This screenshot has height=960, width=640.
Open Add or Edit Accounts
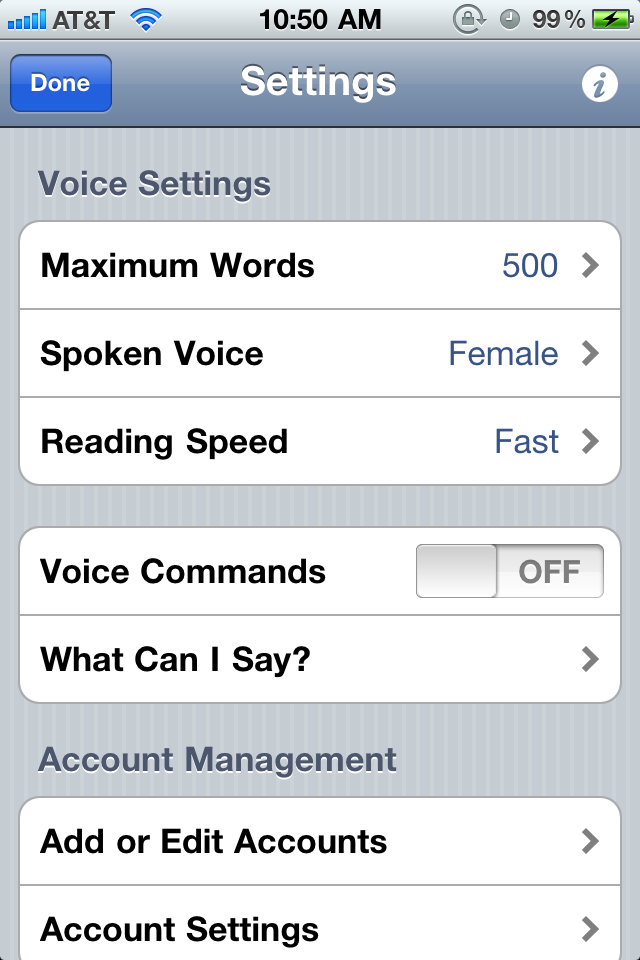[x=320, y=842]
